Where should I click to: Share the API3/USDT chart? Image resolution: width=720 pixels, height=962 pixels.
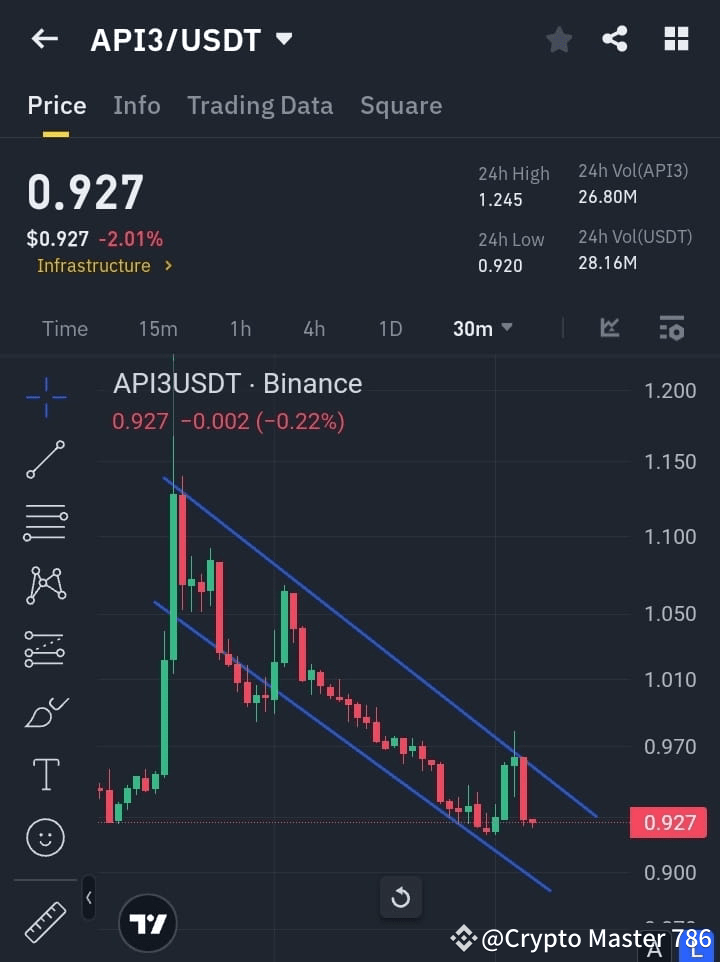click(615, 39)
